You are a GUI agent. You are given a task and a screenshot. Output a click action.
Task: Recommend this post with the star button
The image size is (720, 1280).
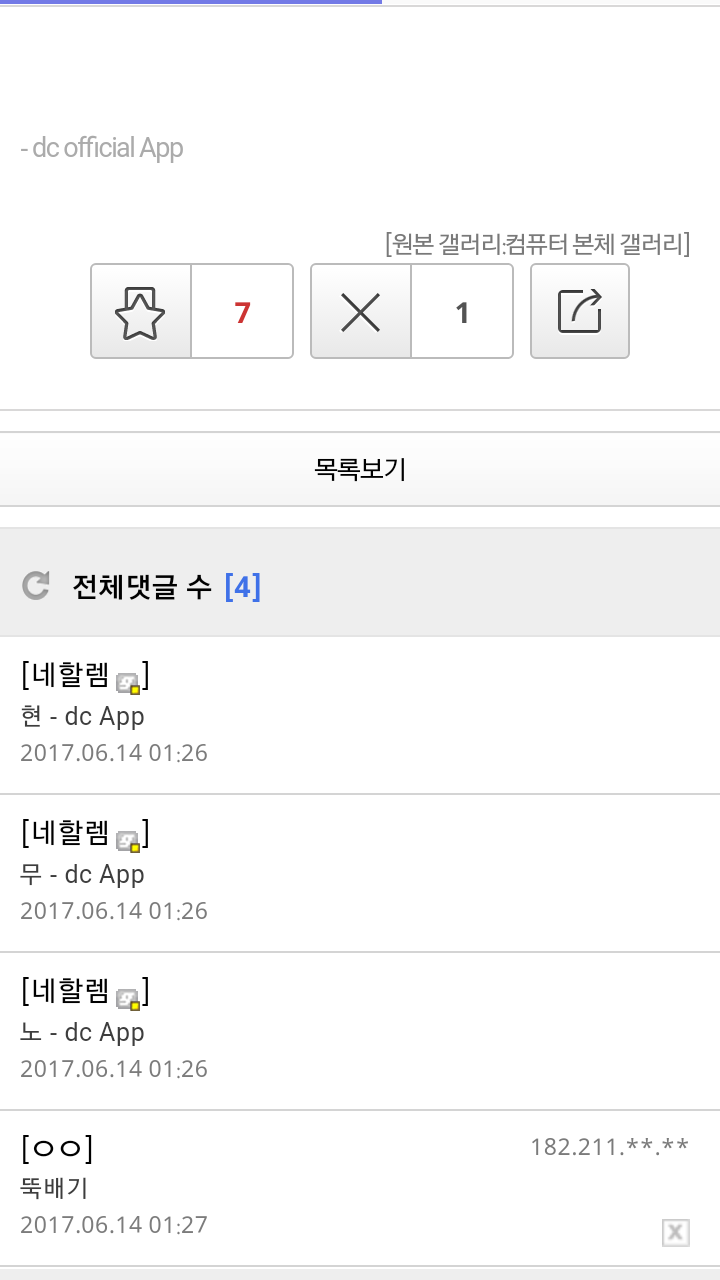(141, 312)
